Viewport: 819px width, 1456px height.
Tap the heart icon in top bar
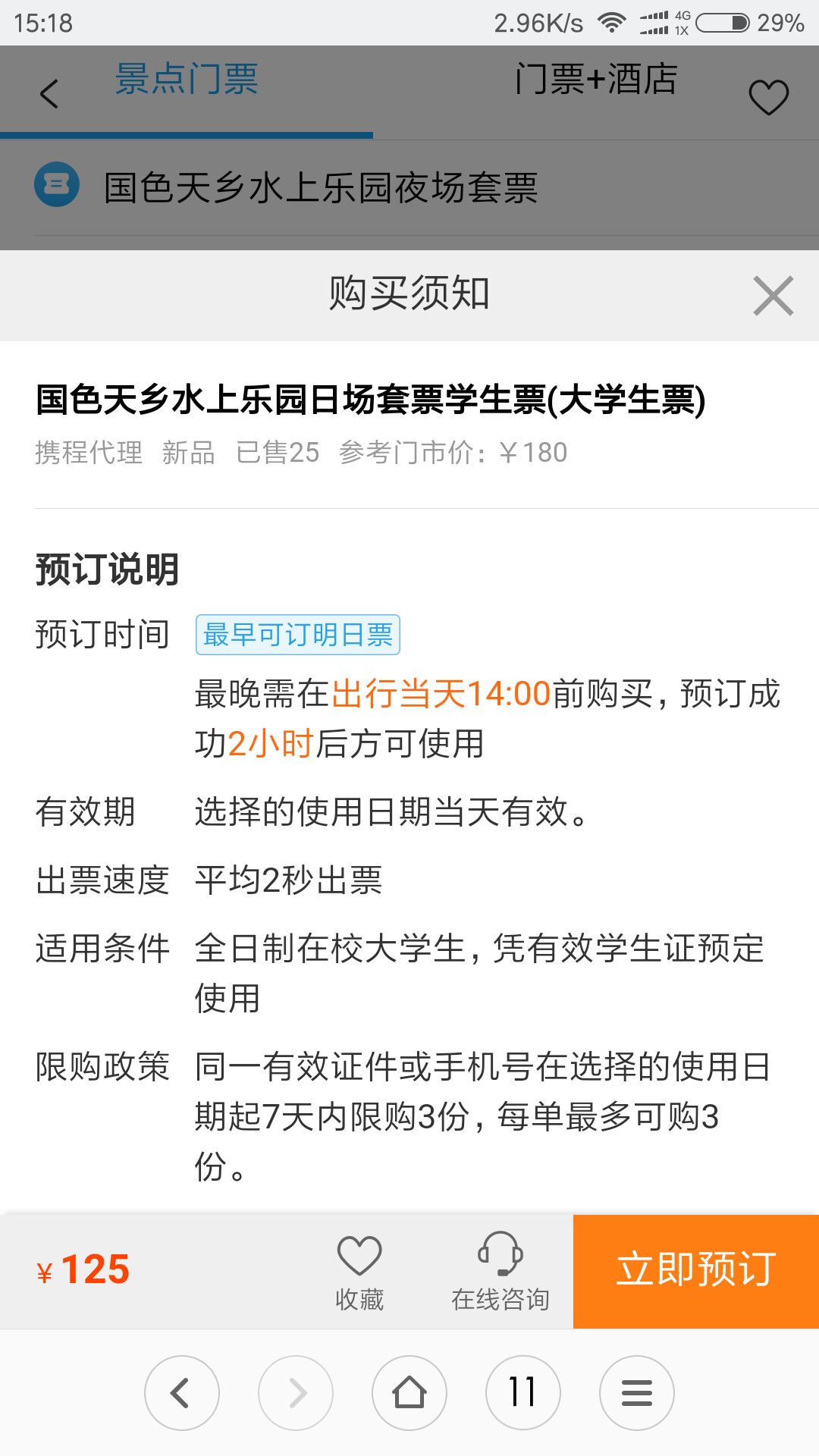tap(768, 97)
